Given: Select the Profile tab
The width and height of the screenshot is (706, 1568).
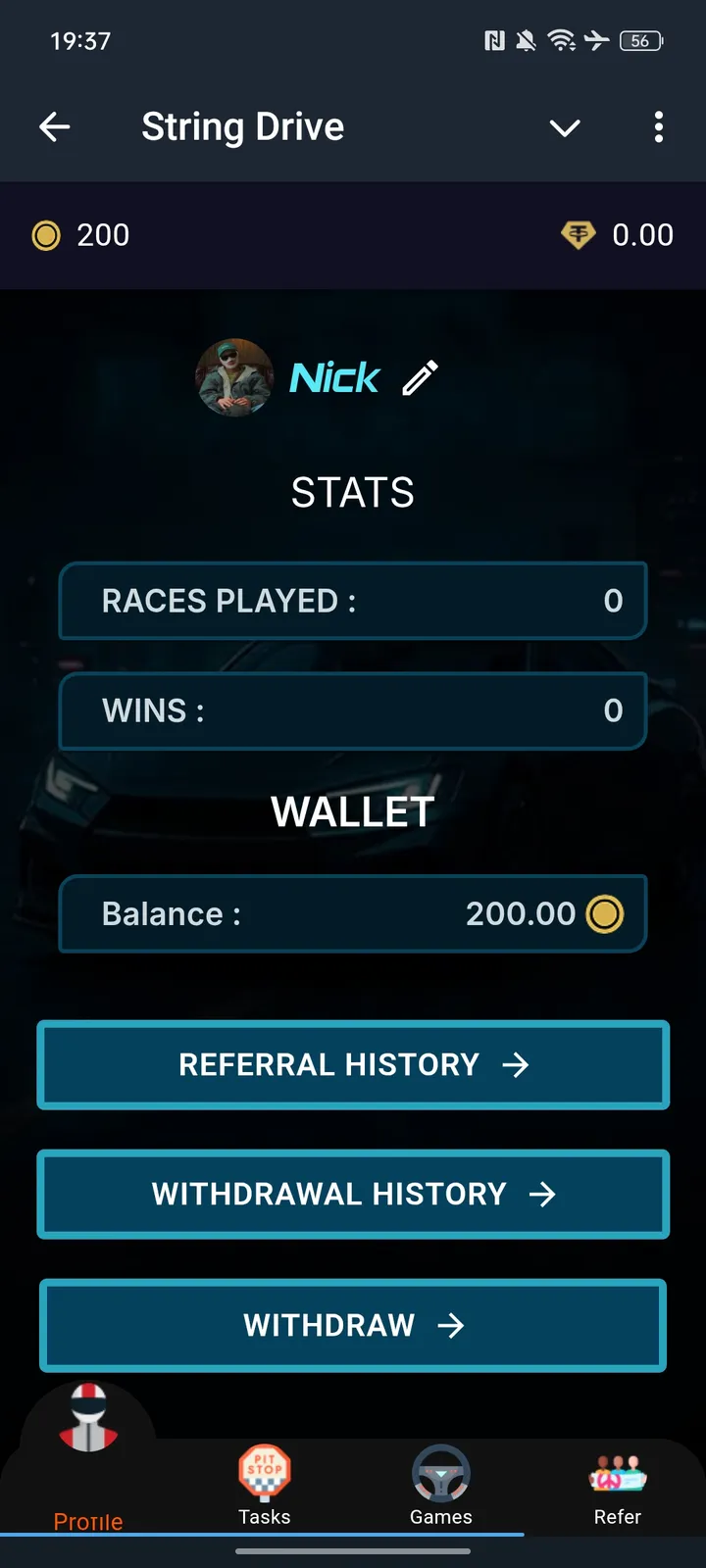Looking at the screenshot, I should click(88, 1460).
